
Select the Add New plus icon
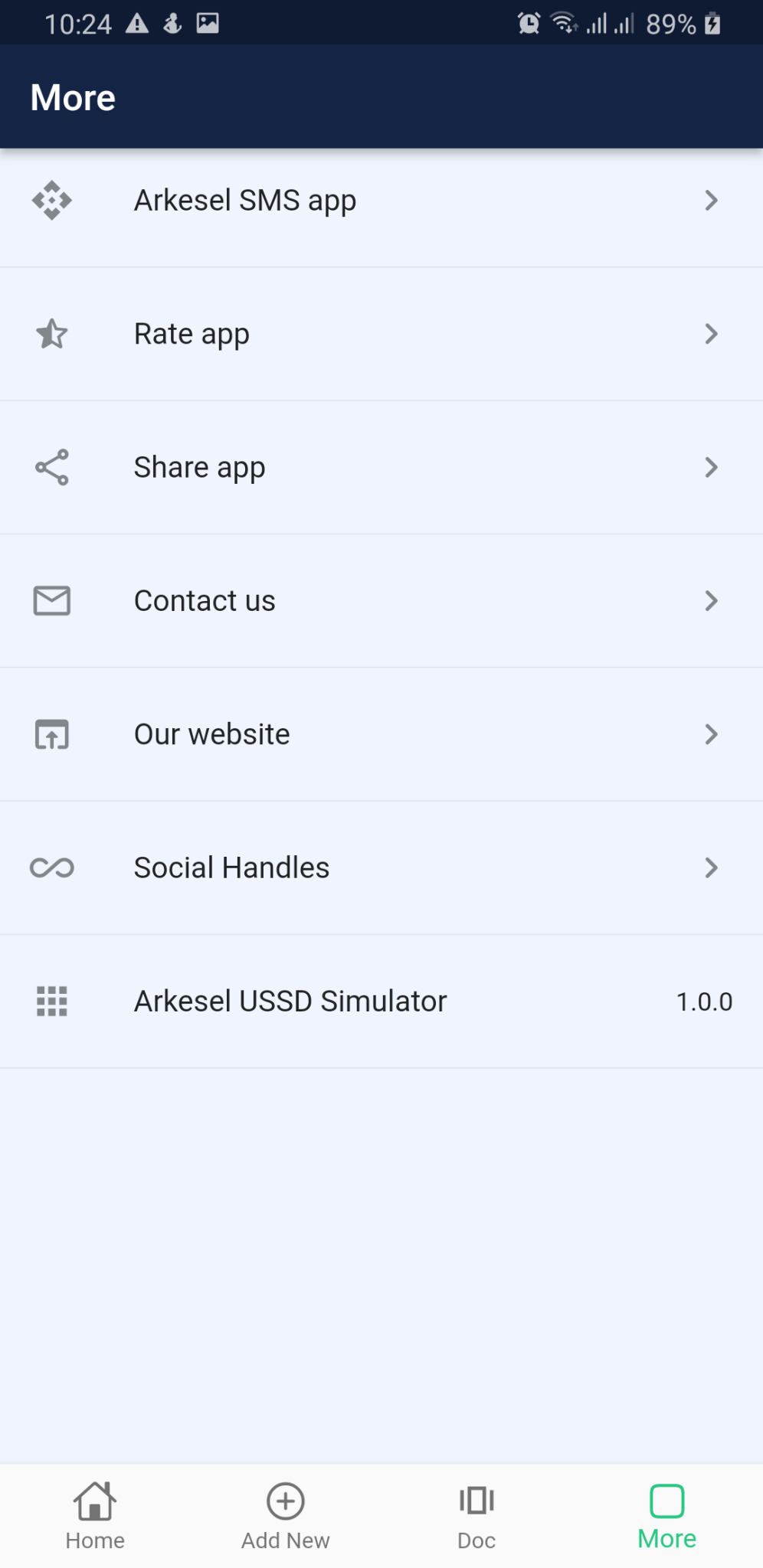coord(285,1500)
